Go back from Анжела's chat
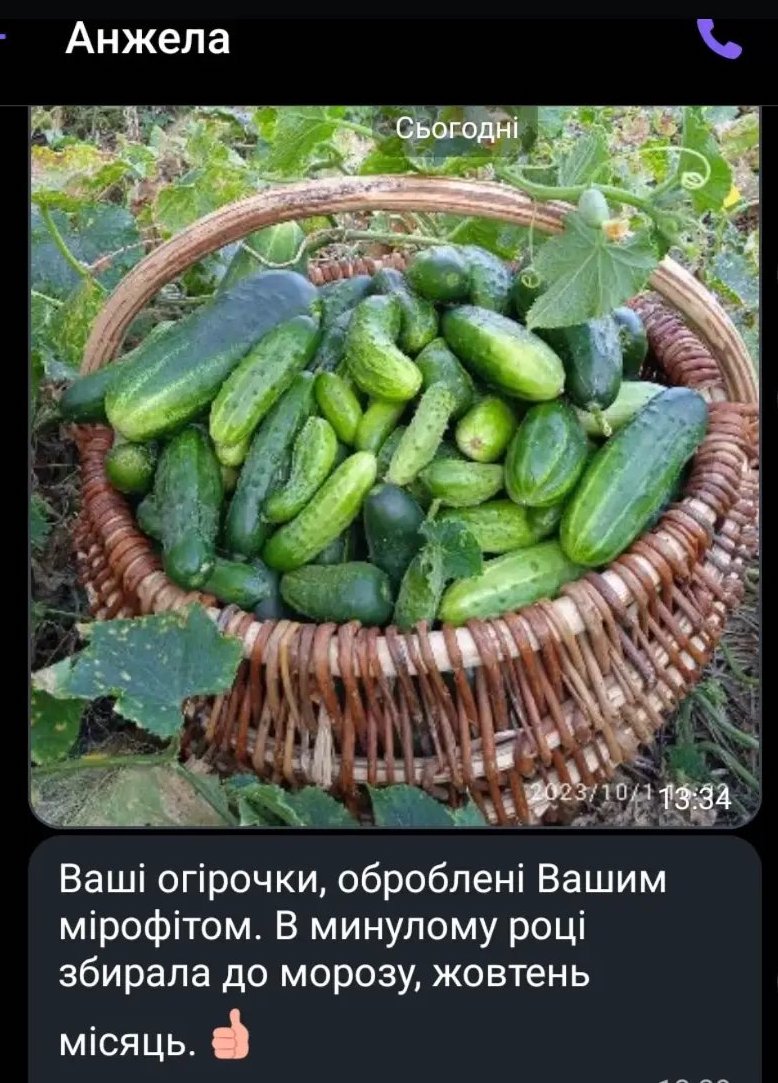 click(4, 38)
